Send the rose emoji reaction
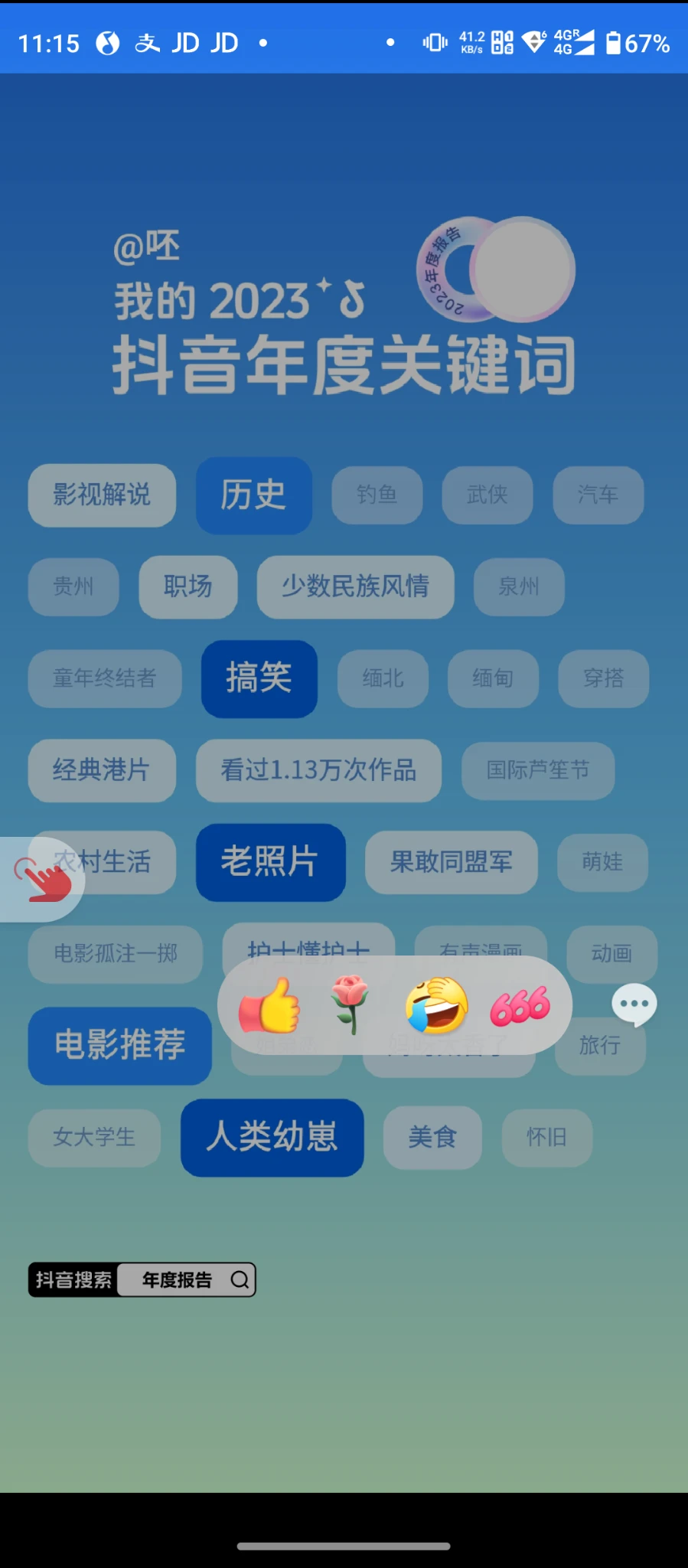This screenshot has width=688, height=1568. (350, 1004)
